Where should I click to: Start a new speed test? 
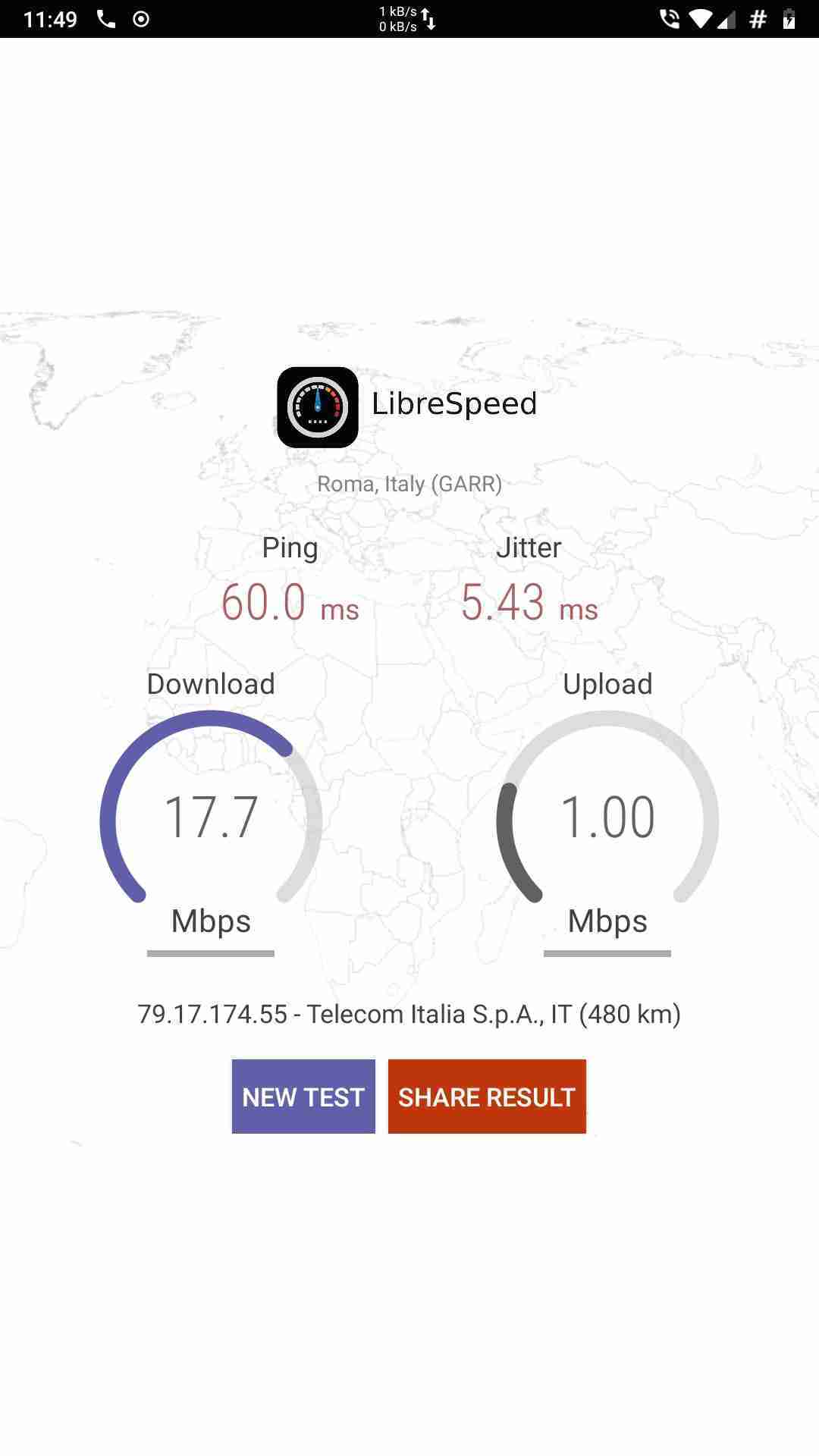(303, 1097)
